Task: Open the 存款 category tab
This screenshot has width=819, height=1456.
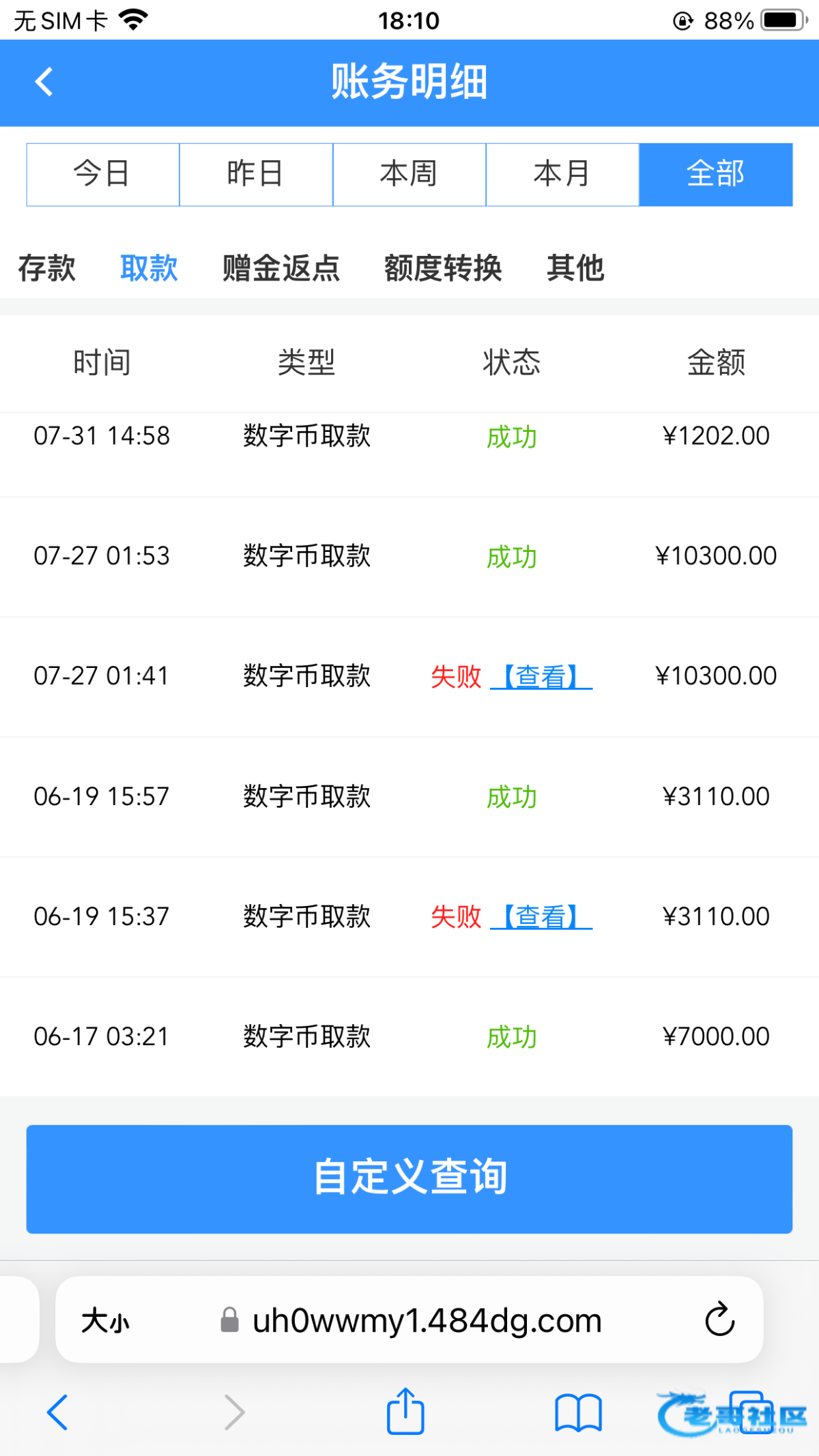Action: point(47,267)
